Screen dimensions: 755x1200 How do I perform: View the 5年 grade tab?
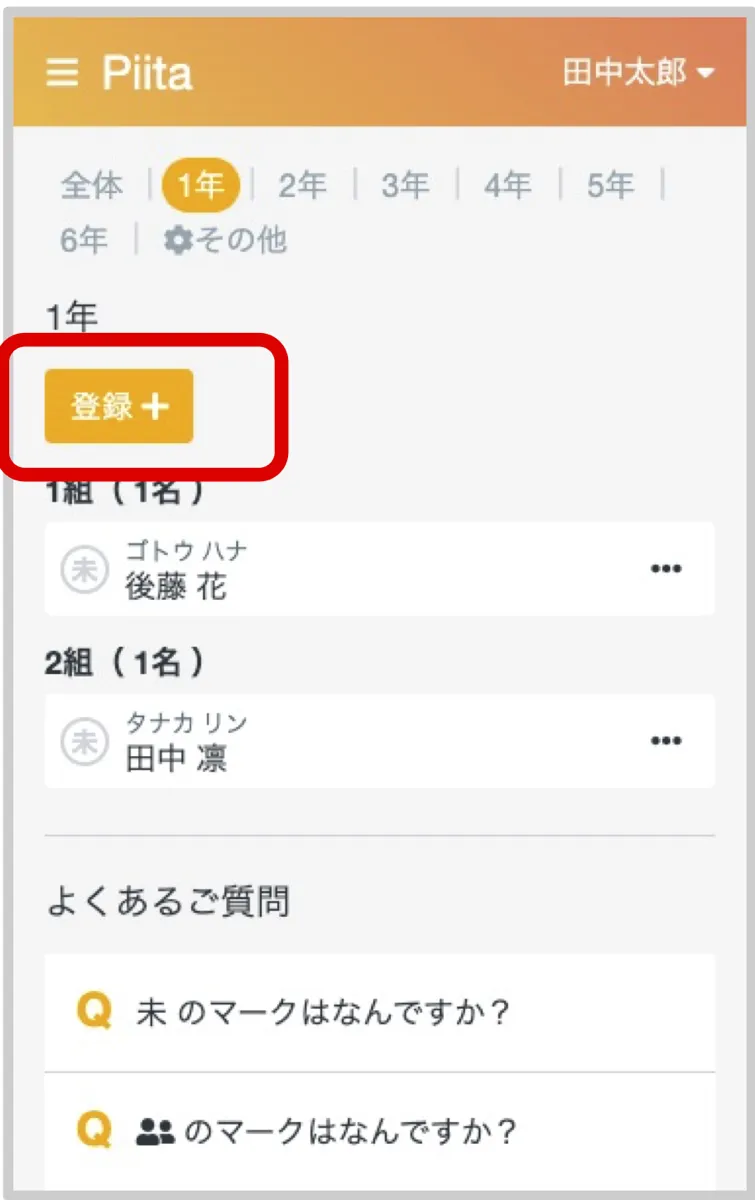[610, 186]
